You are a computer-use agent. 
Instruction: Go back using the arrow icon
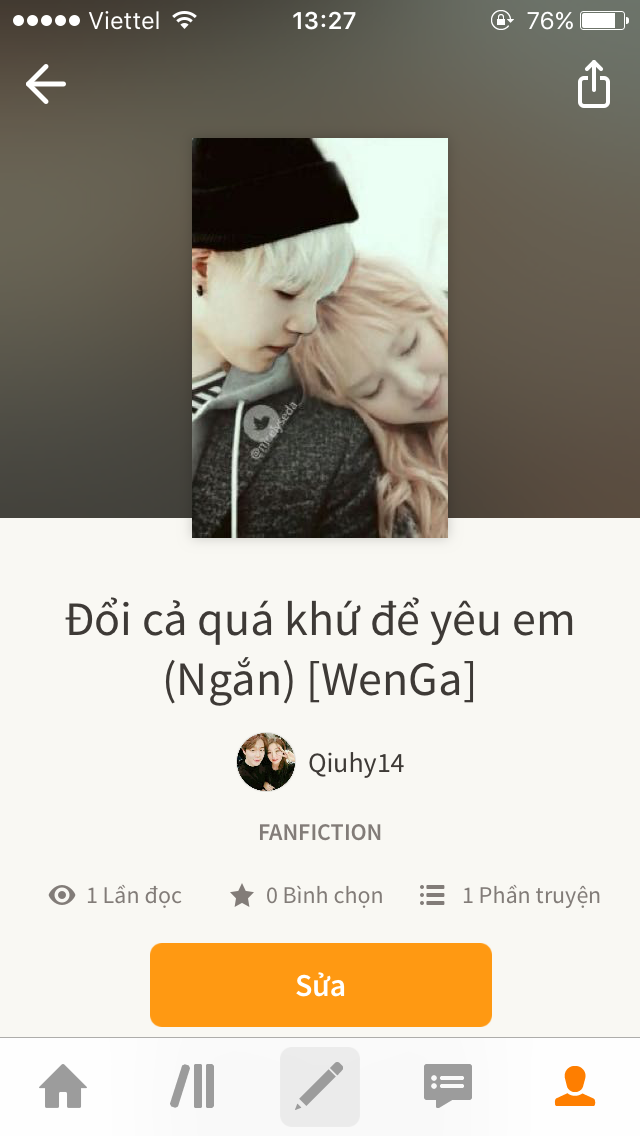(x=46, y=84)
